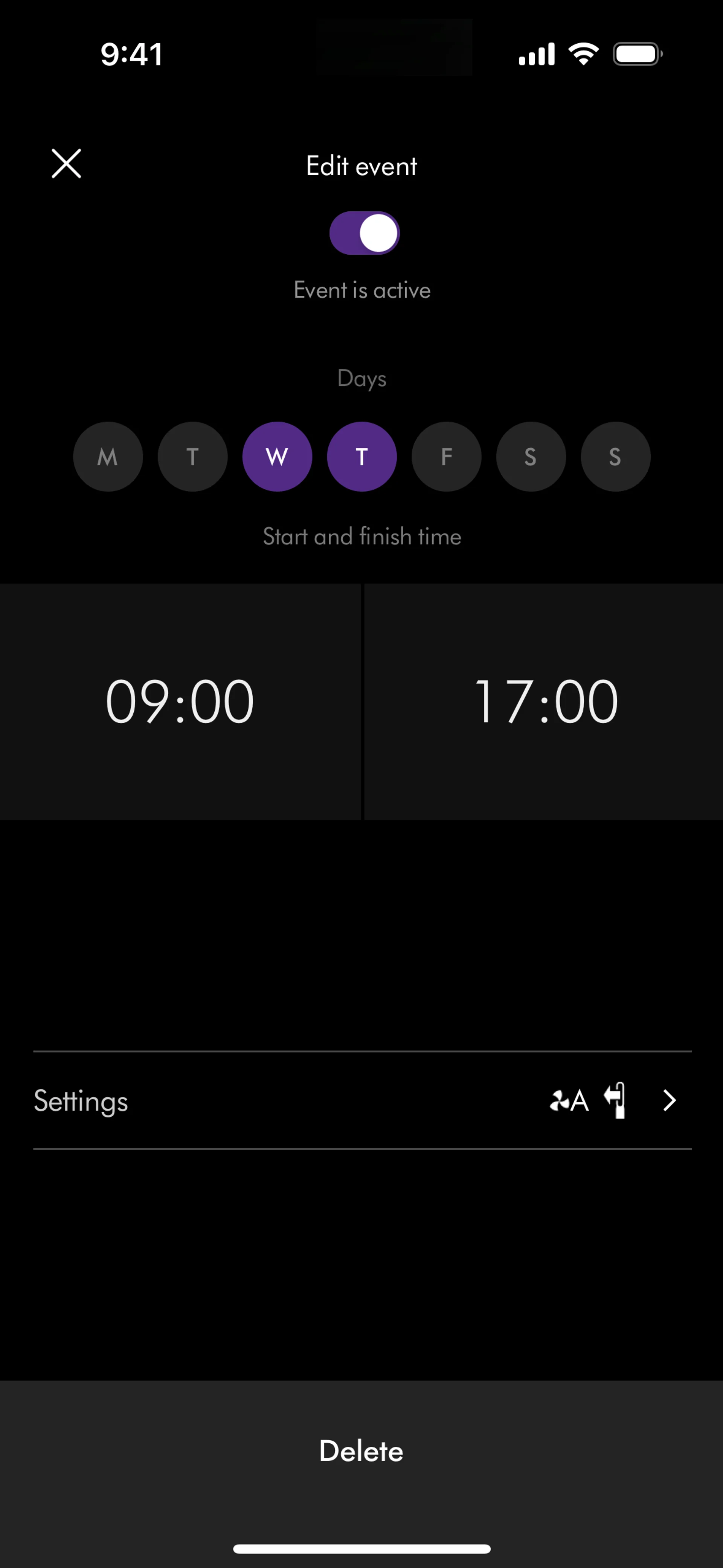
Task: Close the Edit event screen
Action: 66,164
